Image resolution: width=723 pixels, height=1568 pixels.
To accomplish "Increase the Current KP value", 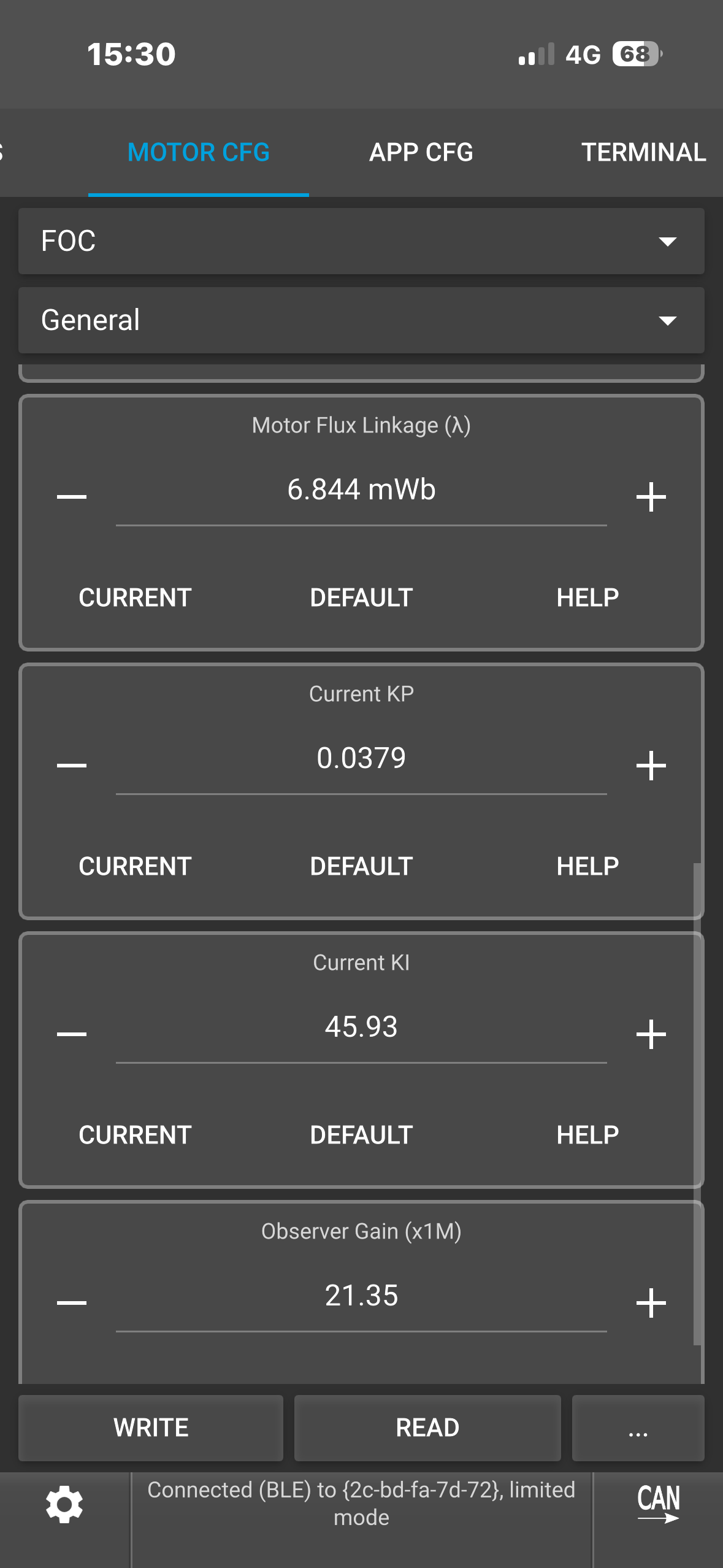I will pos(651,765).
